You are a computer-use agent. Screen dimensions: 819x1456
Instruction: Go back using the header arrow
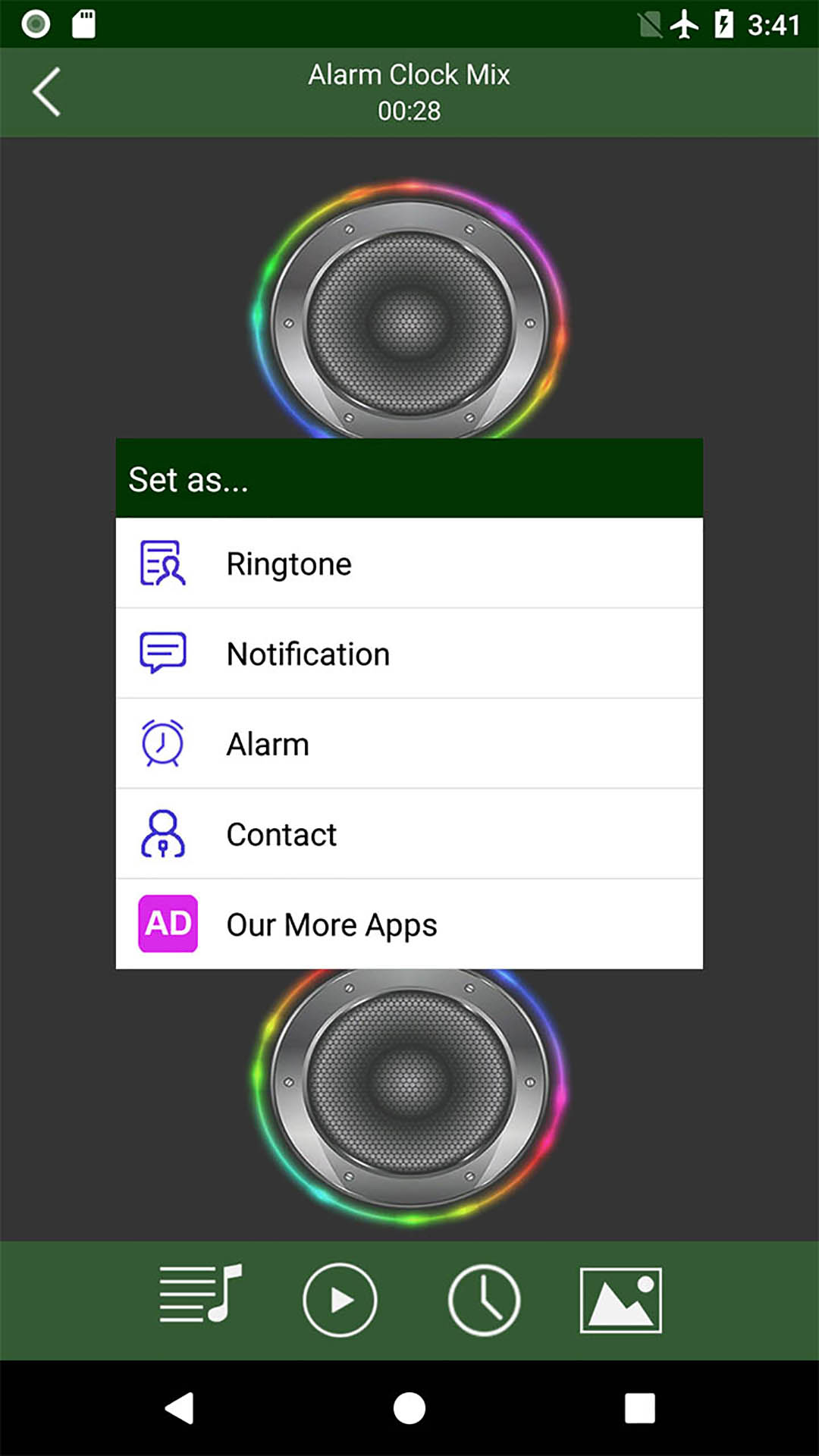click(x=47, y=92)
